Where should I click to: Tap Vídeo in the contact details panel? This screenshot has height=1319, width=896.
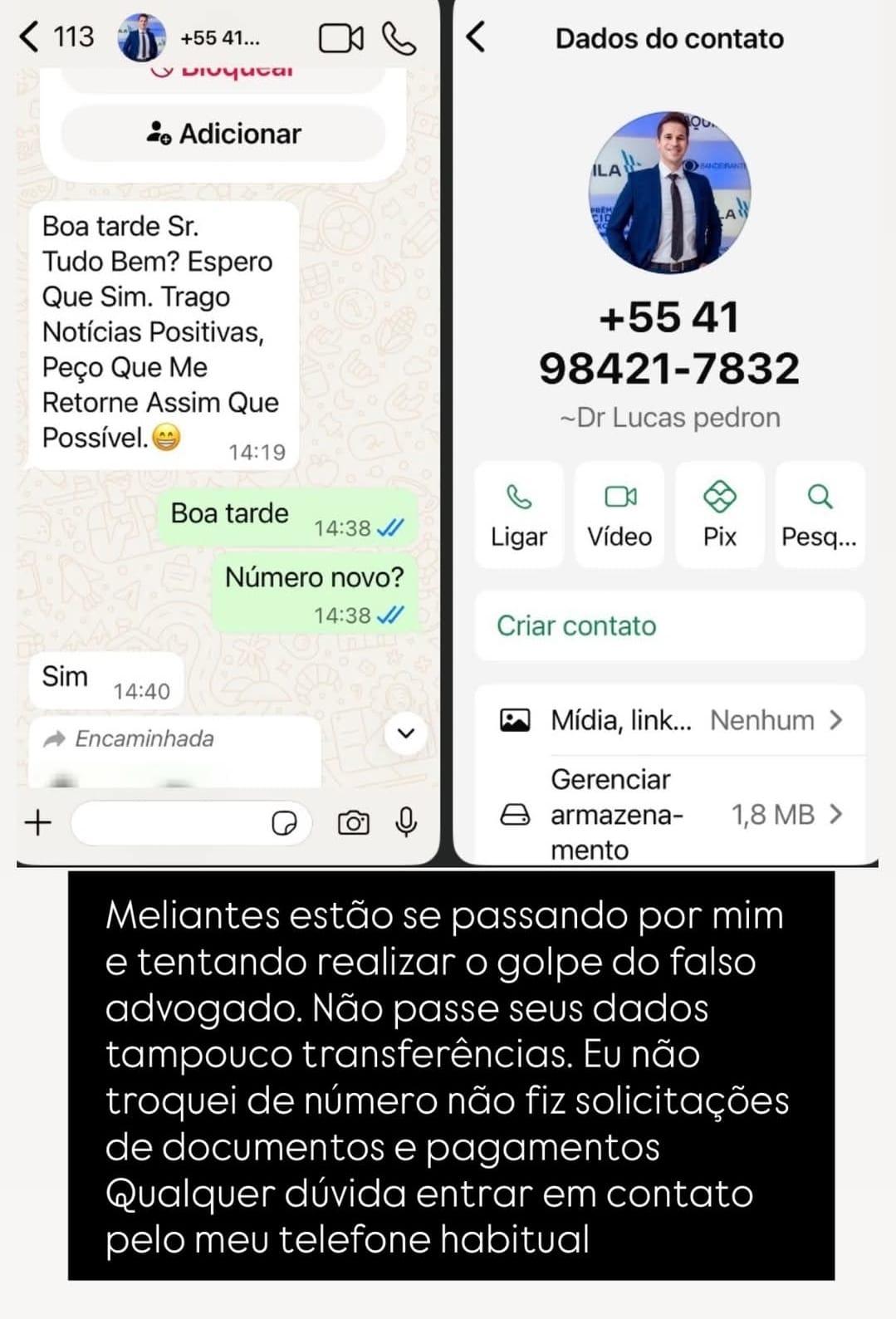[x=619, y=513]
